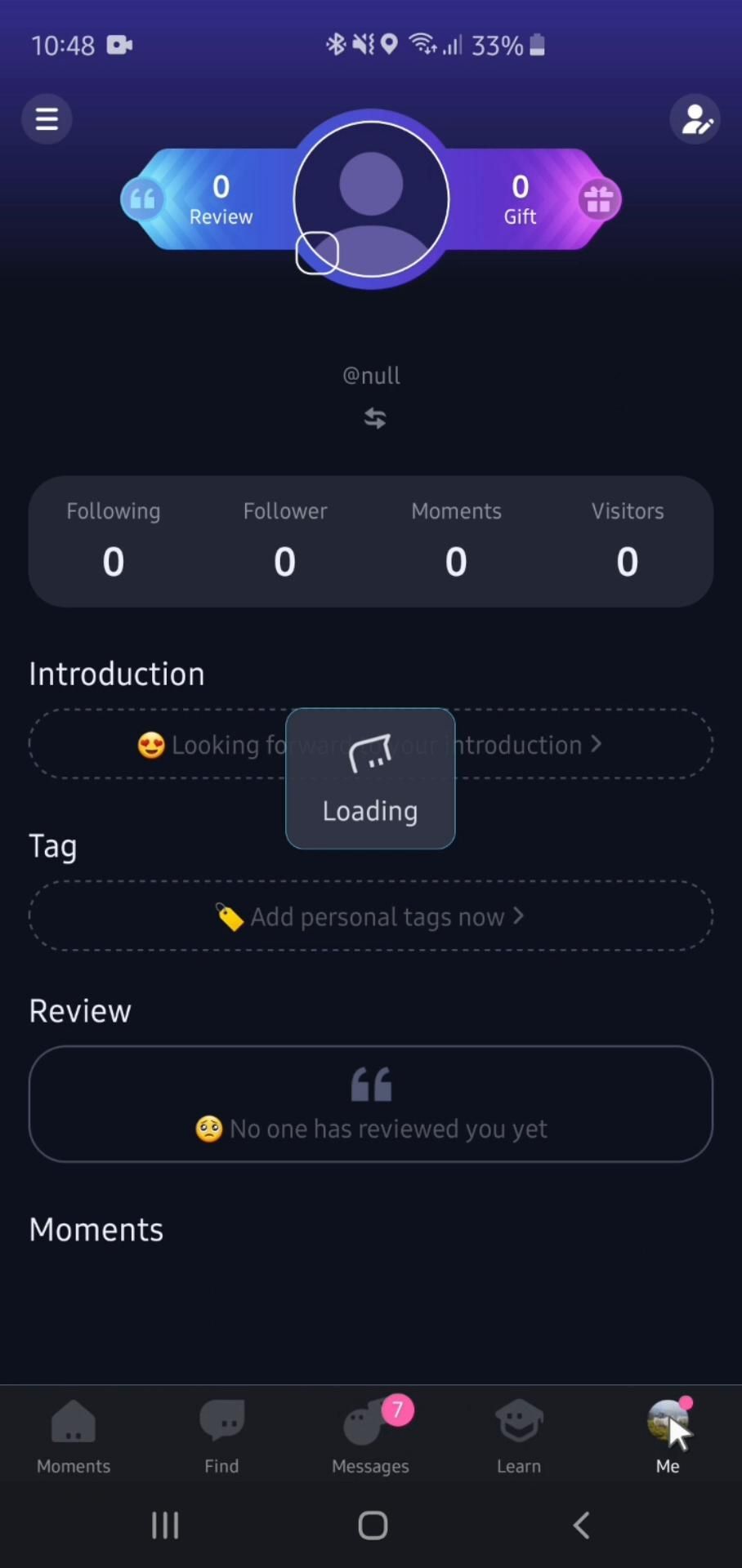Open the edit profile icon

tap(695, 119)
